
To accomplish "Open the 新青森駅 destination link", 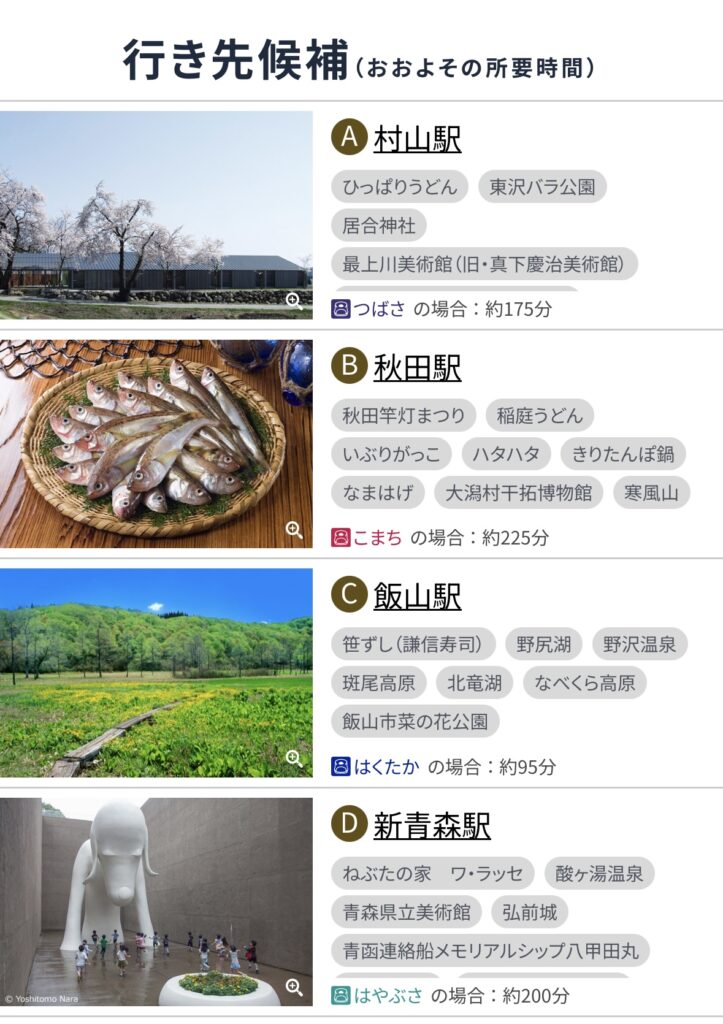I will coord(432,826).
